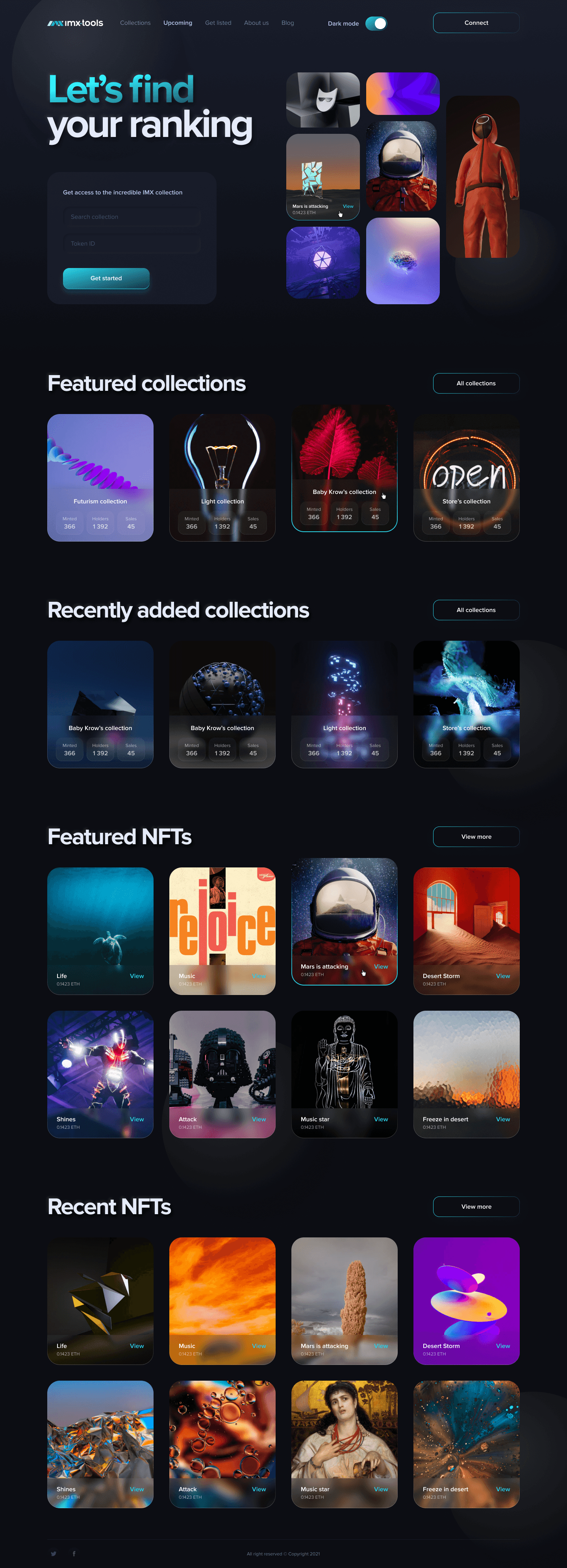Open the Collections nav link
Viewport: 567px width, 1568px height.
[x=135, y=23]
